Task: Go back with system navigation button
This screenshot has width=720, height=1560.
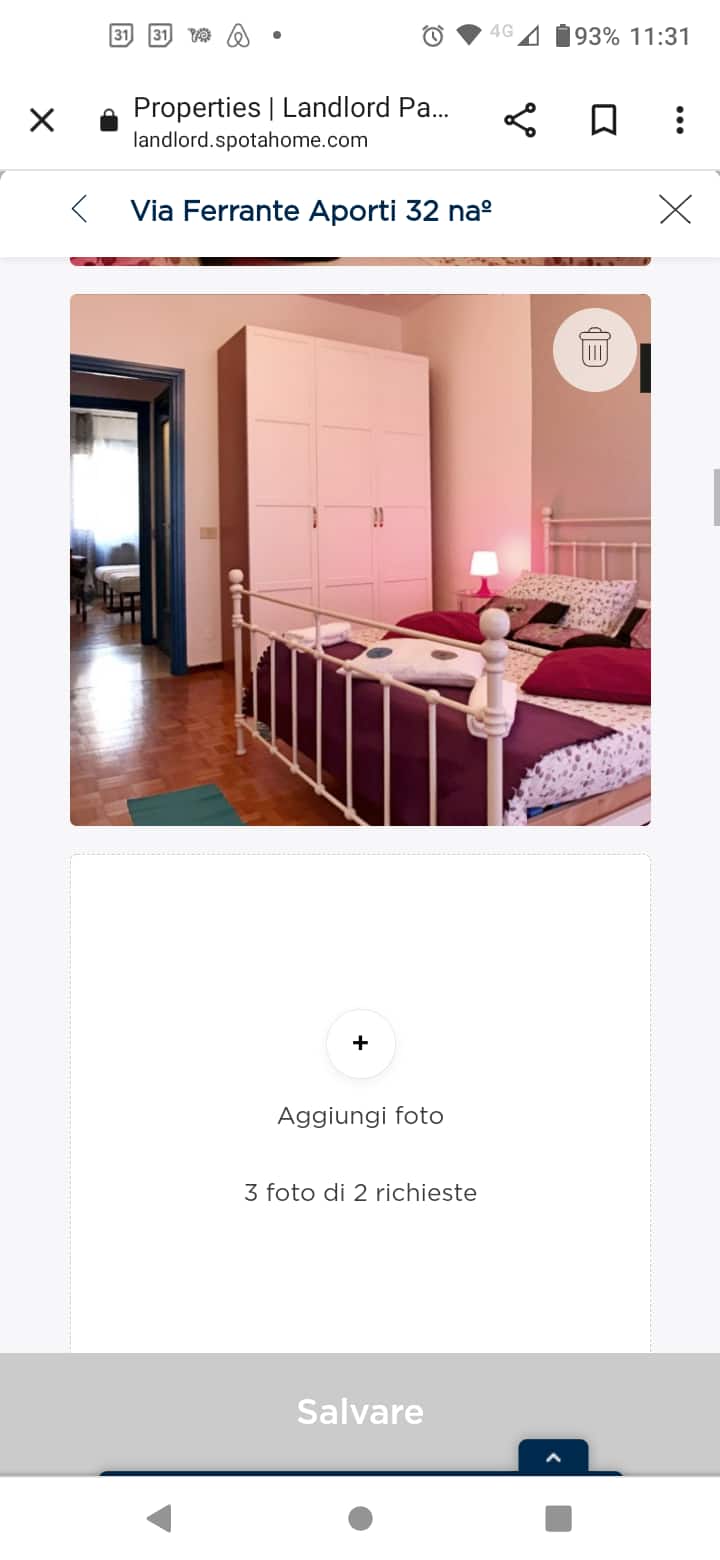Action: click(x=159, y=1518)
